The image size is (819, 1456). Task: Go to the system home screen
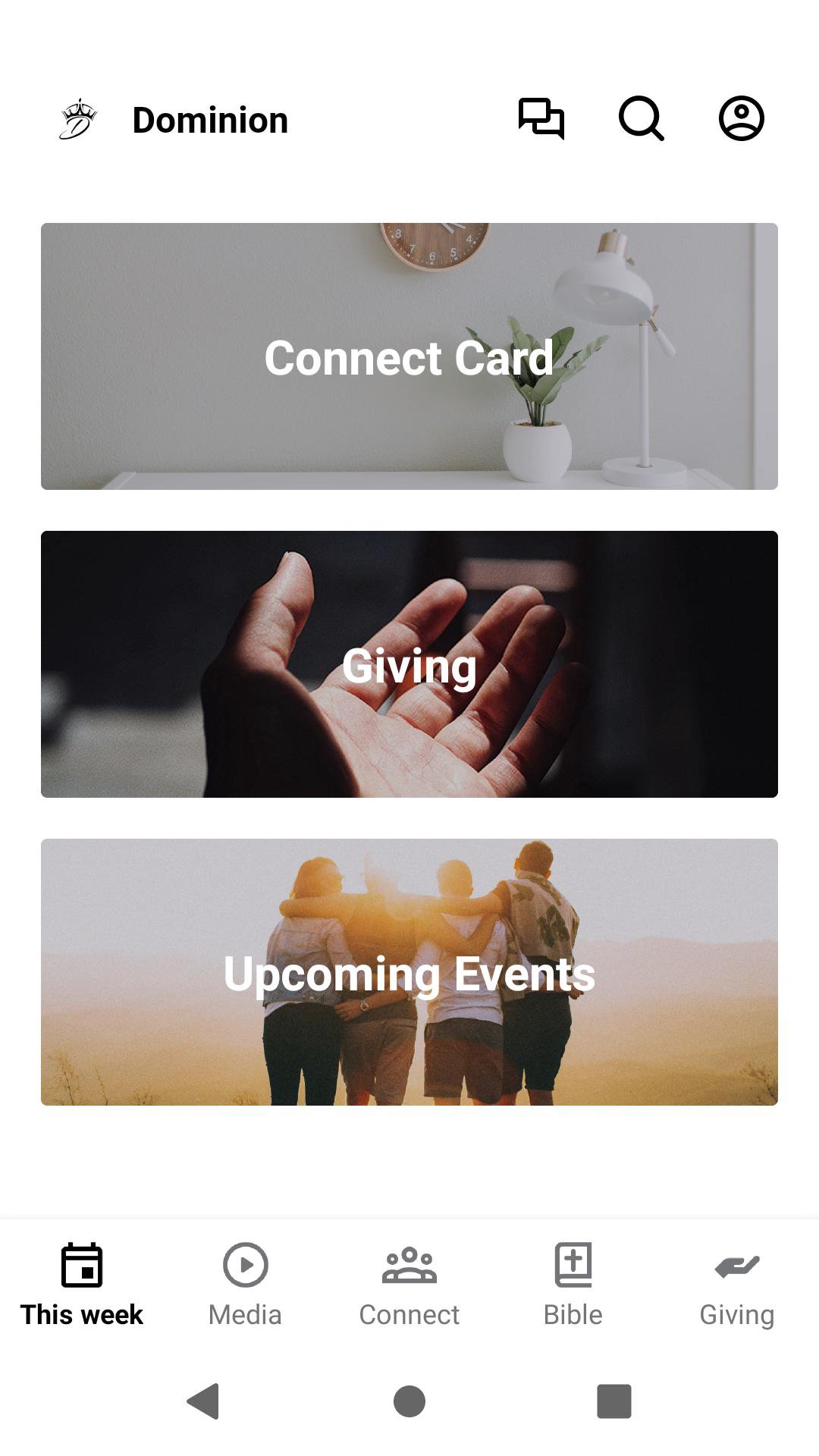click(x=409, y=1401)
